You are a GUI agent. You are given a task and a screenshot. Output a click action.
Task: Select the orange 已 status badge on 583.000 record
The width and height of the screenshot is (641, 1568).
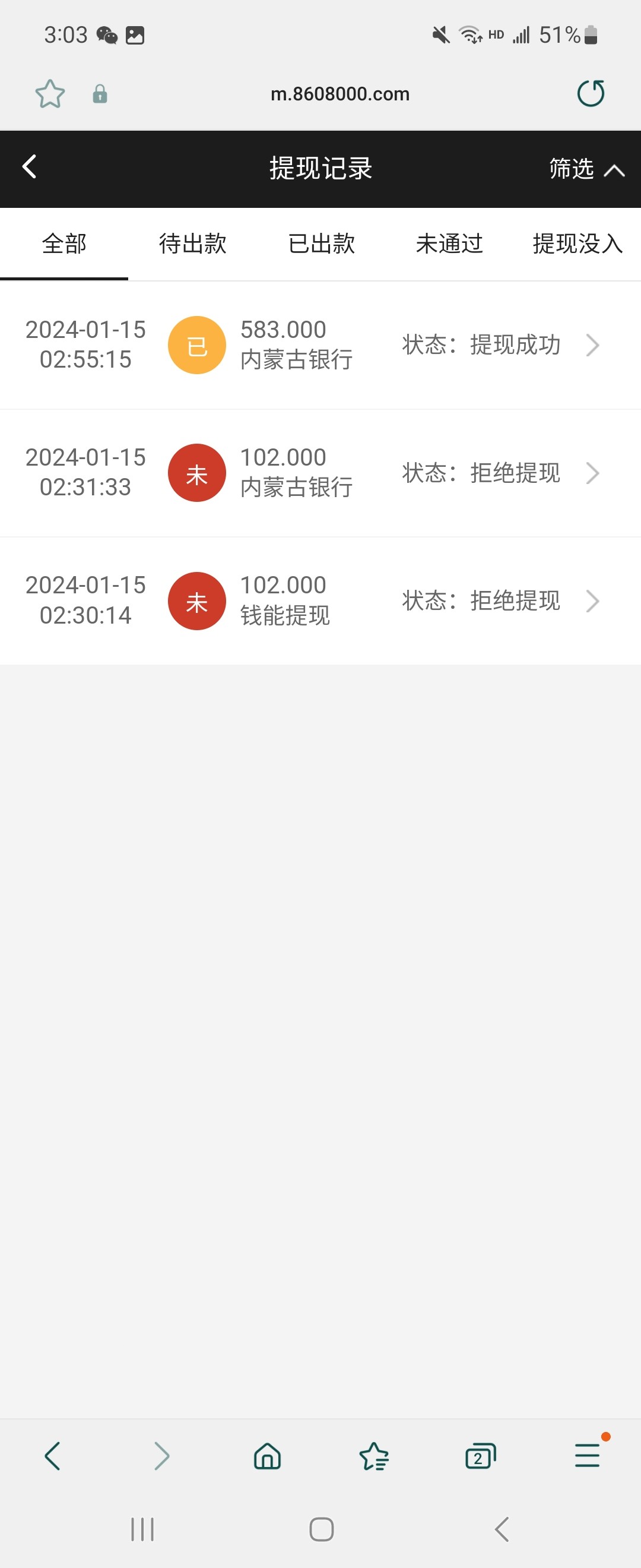pos(196,344)
